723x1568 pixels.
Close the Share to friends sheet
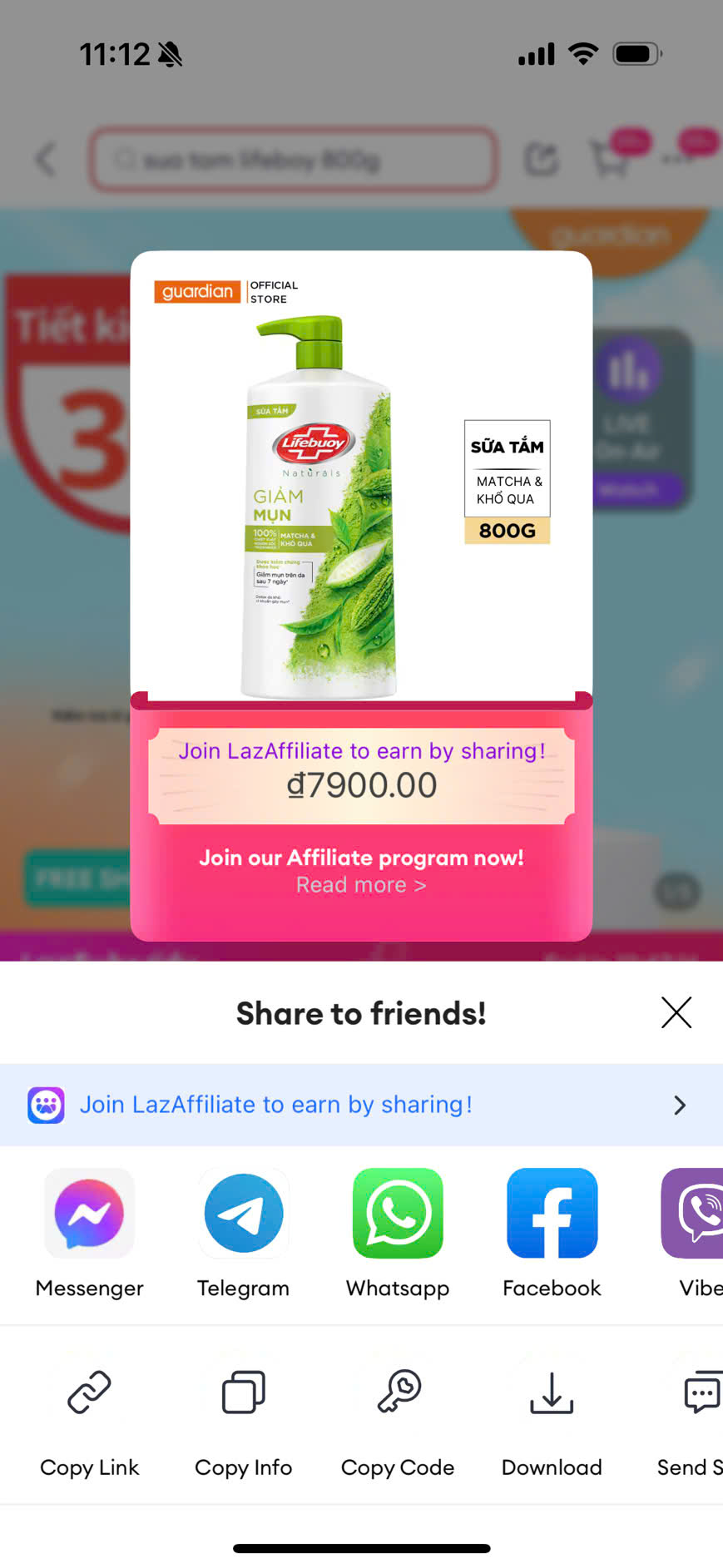pos(676,1012)
